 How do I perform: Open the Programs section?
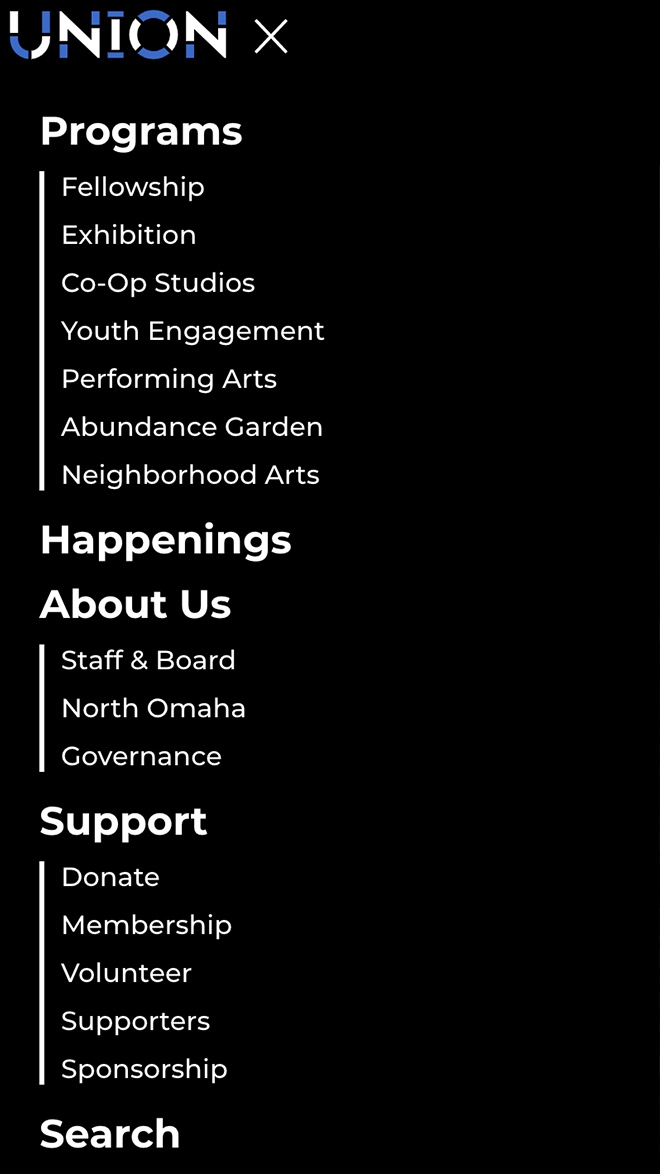[x=141, y=132]
